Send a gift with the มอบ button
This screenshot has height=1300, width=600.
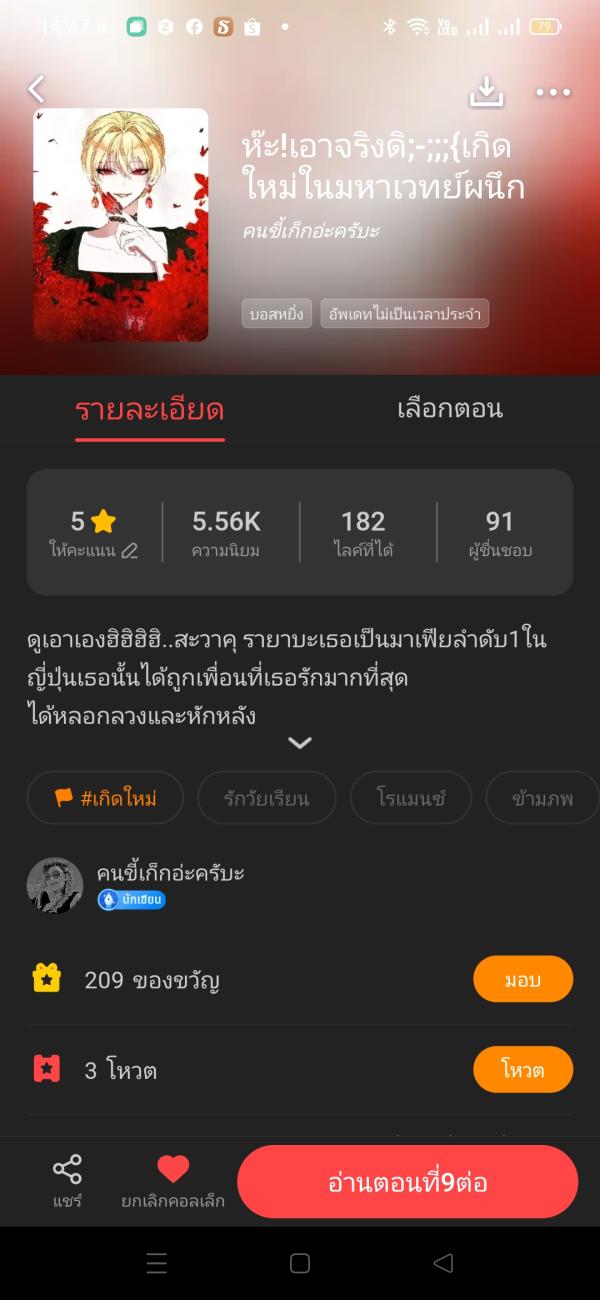tap(522, 979)
